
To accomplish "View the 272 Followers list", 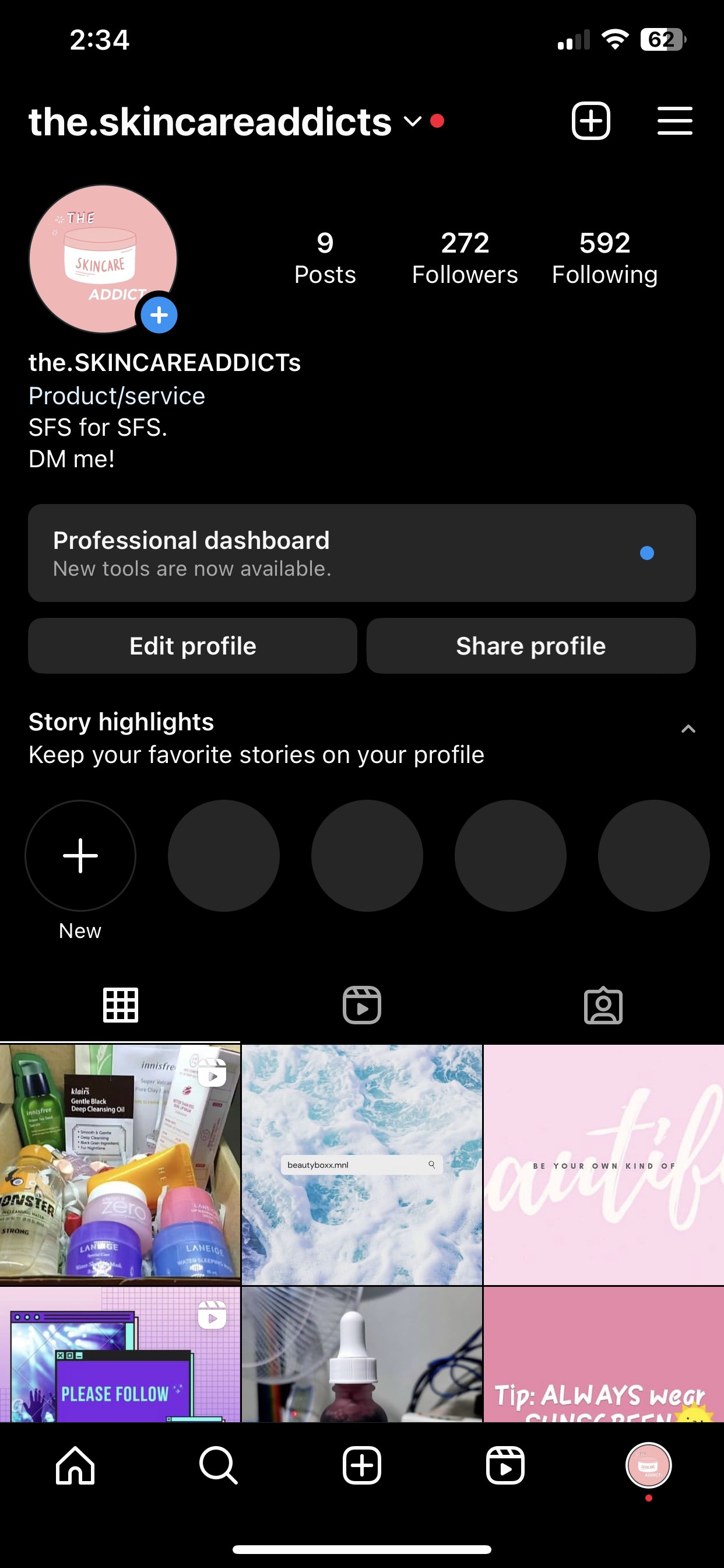I will 465,257.
